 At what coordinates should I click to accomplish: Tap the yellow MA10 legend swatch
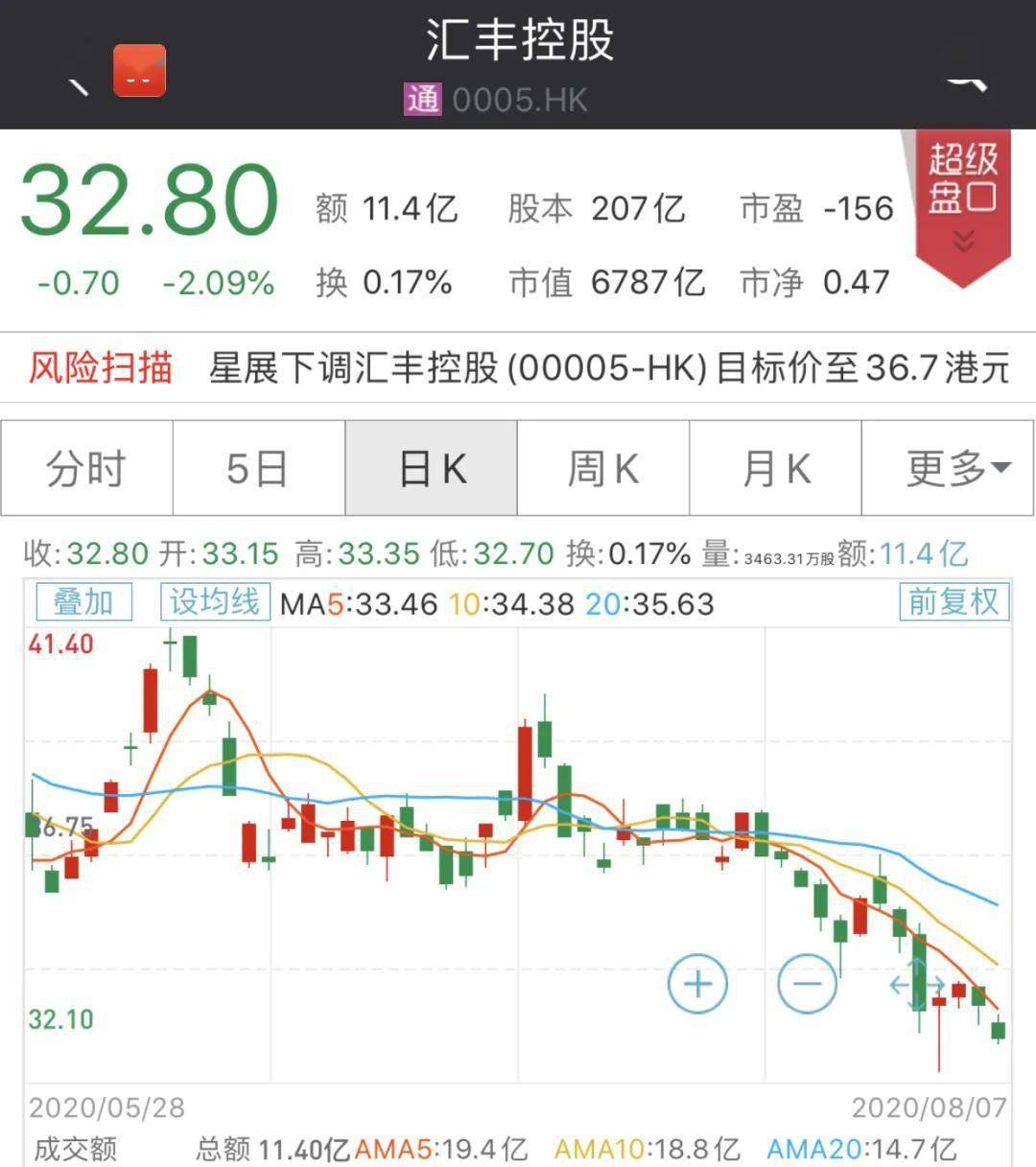(x=467, y=604)
